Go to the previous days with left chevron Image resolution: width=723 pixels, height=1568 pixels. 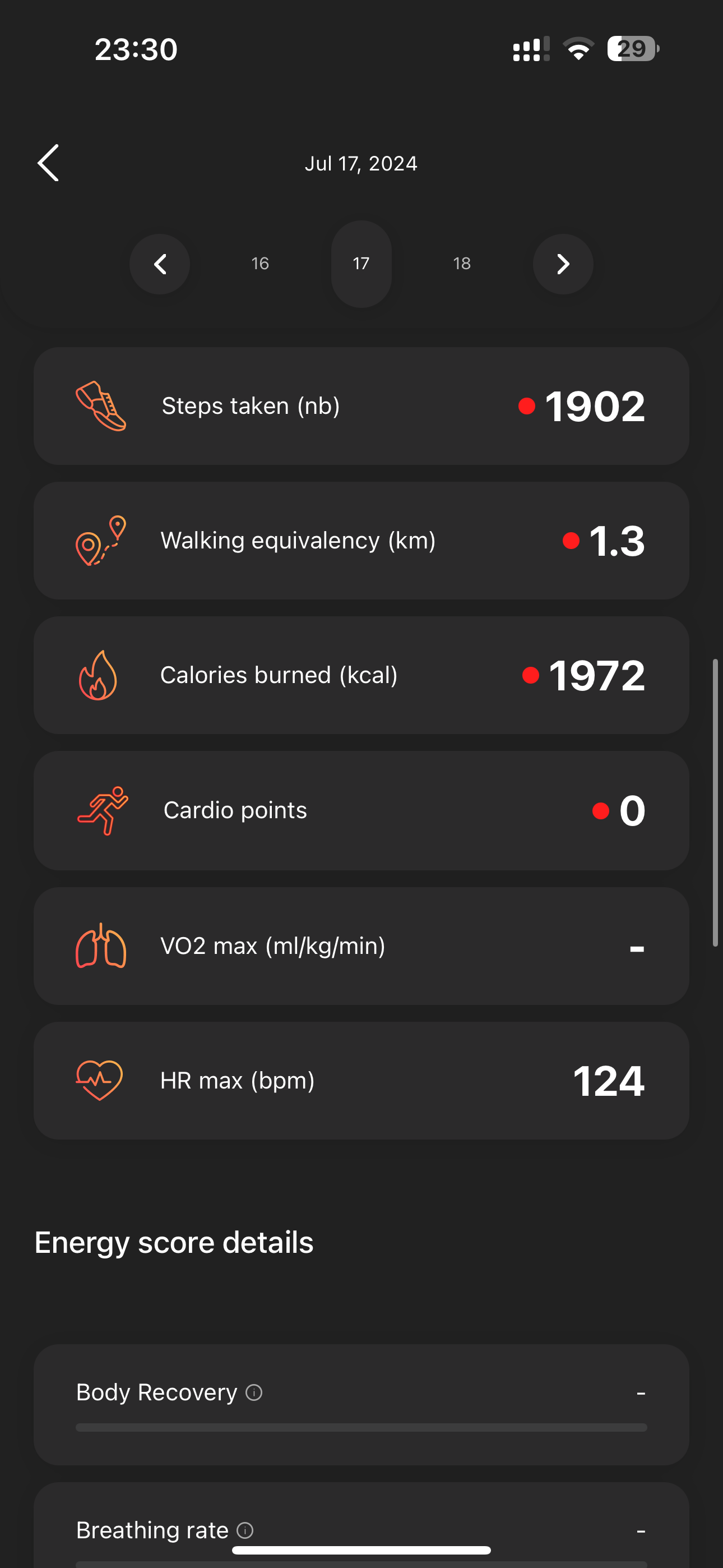(160, 264)
